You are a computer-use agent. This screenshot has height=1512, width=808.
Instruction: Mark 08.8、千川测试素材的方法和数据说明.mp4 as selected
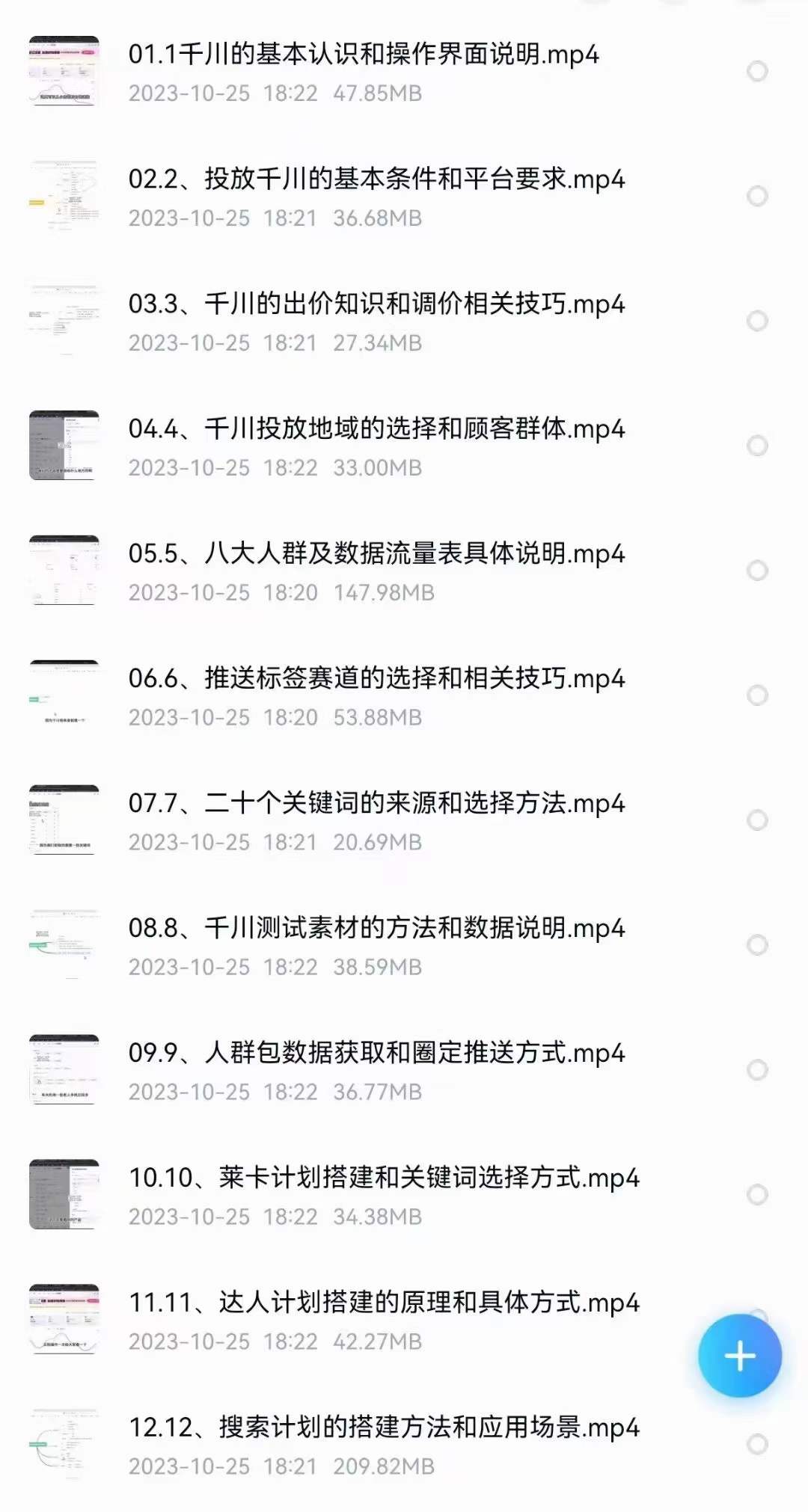tap(757, 945)
